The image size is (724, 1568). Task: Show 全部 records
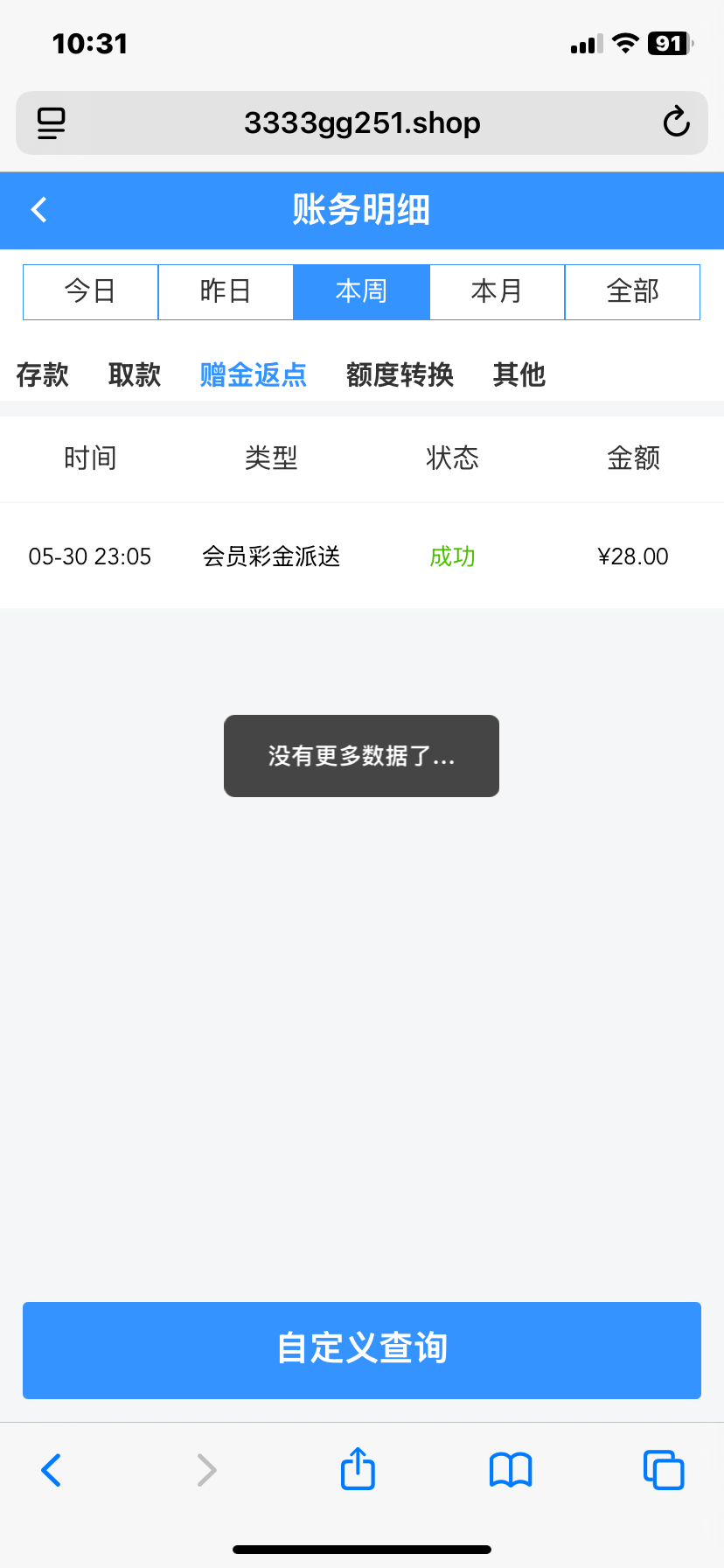click(x=632, y=291)
